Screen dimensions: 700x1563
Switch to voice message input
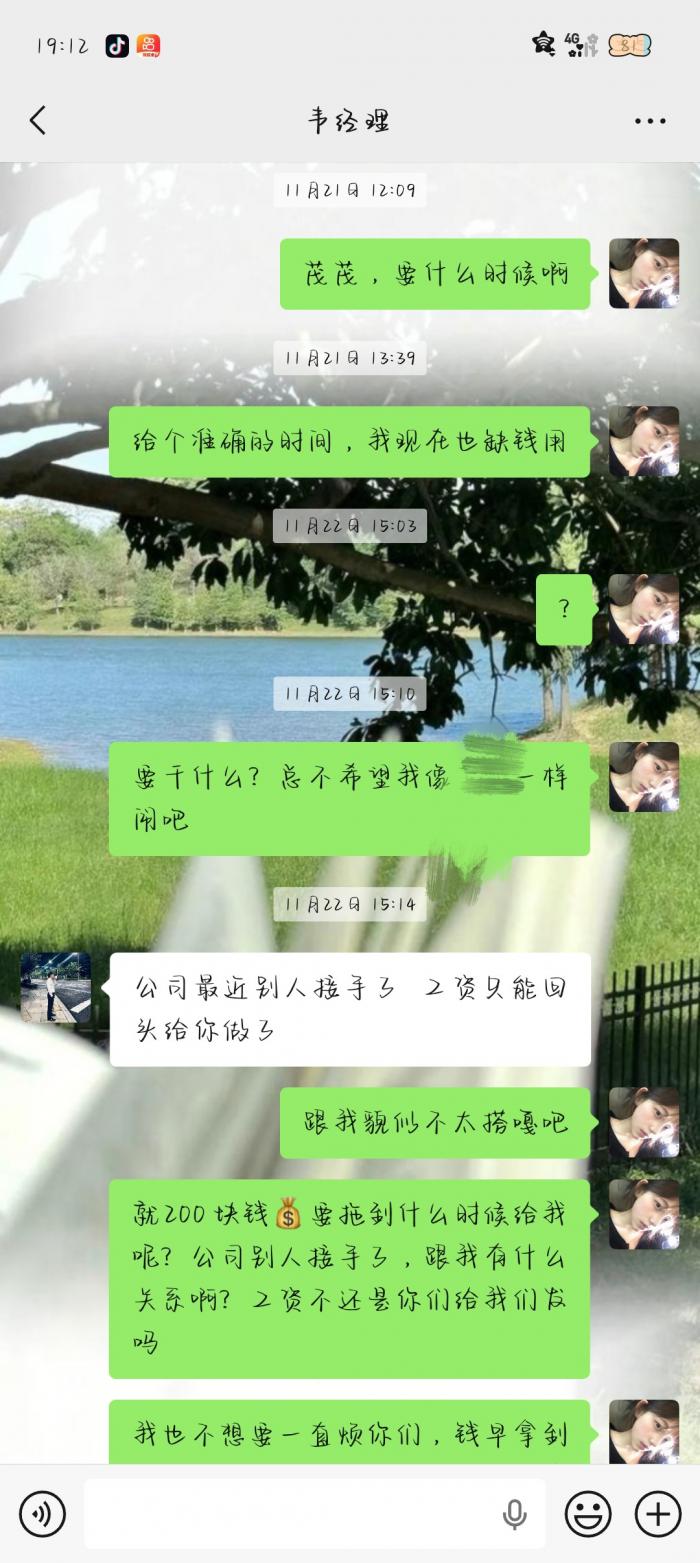42,1514
